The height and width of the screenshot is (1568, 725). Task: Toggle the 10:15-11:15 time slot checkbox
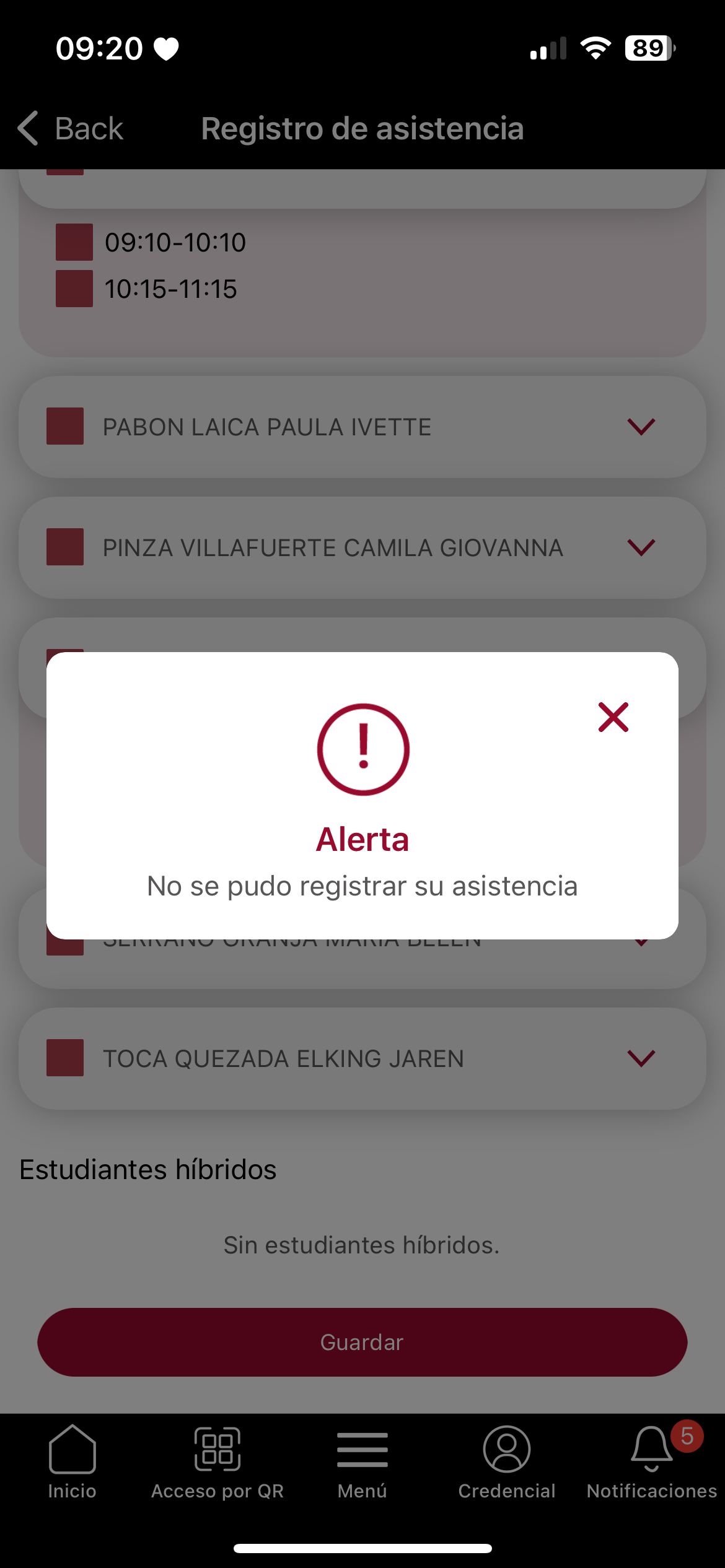pyautogui.click(x=74, y=289)
